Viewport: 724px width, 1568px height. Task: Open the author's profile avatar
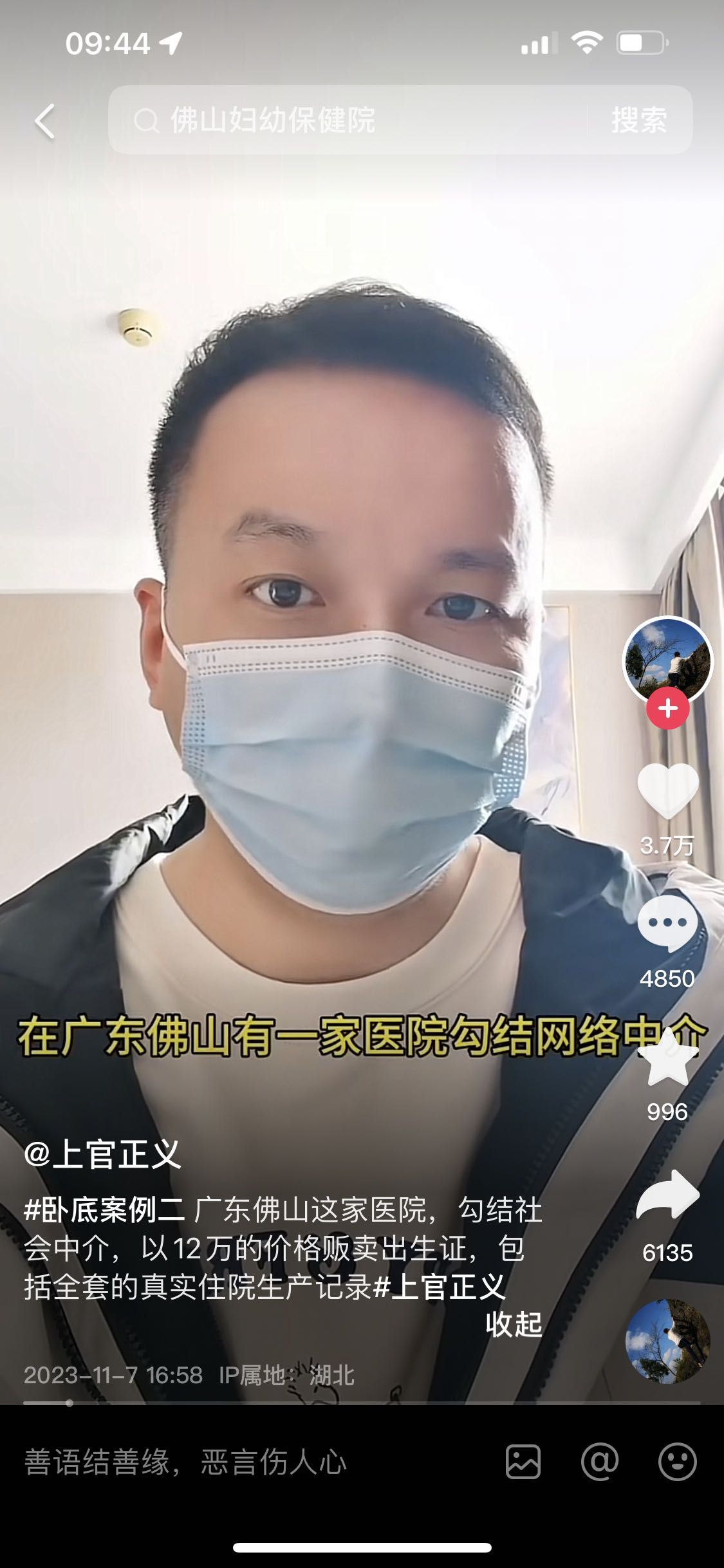click(667, 660)
